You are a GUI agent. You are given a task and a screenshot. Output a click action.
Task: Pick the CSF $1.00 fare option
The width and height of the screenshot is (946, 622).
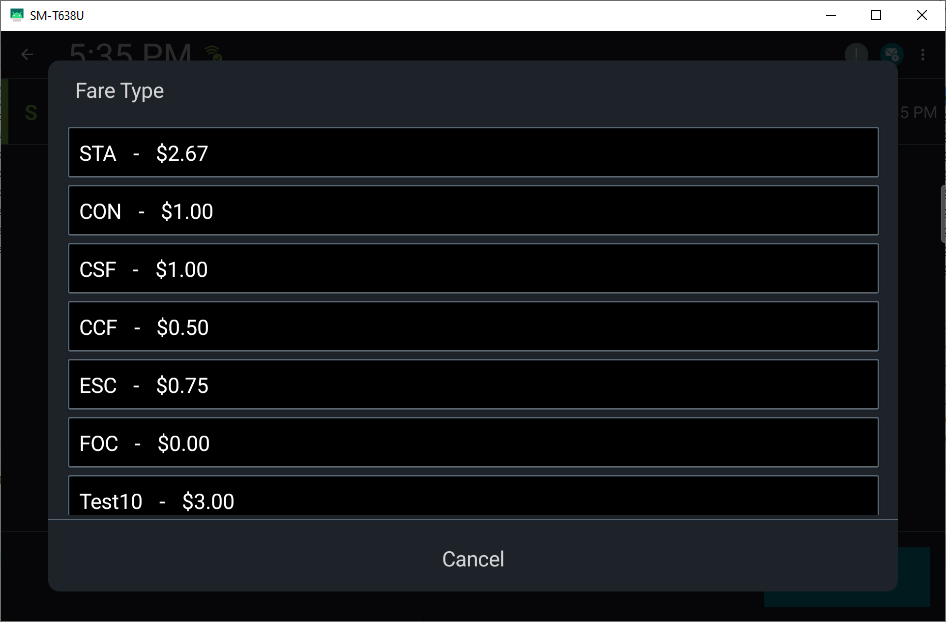(473, 269)
